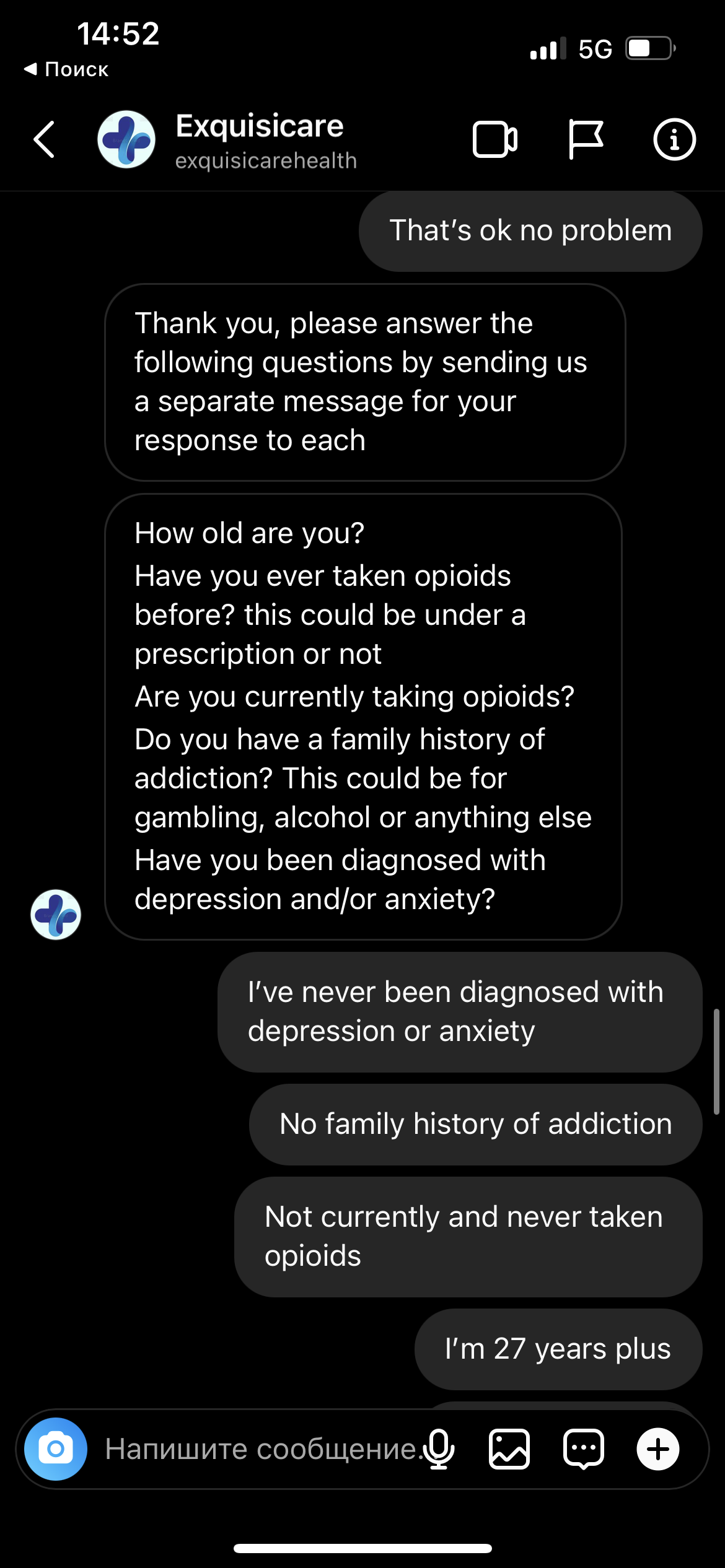This screenshot has height=1568, width=725.
Task: Open the camera from message bar
Action: click(x=56, y=1448)
